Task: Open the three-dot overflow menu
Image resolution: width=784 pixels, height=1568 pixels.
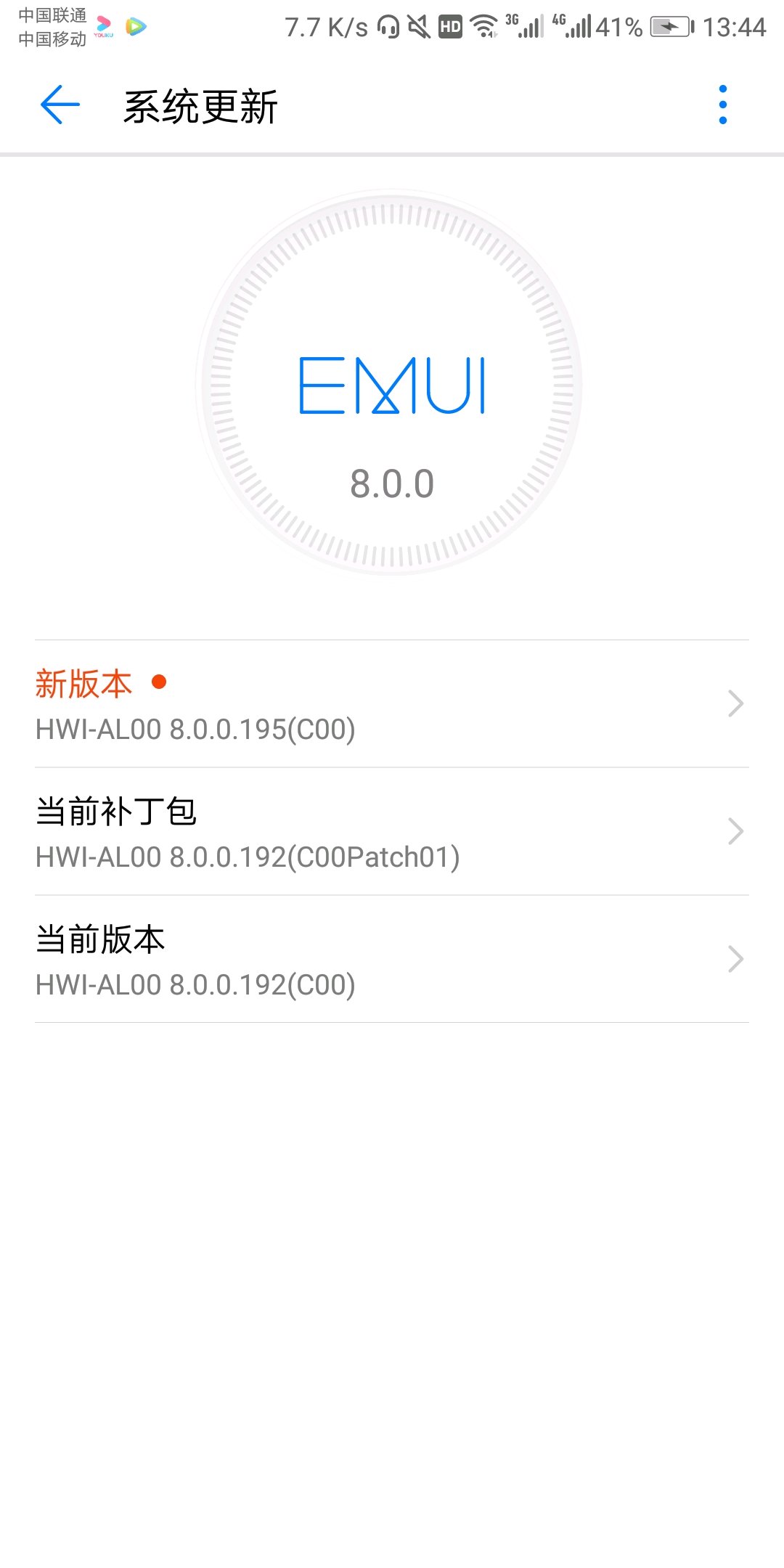Action: (x=722, y=105)
